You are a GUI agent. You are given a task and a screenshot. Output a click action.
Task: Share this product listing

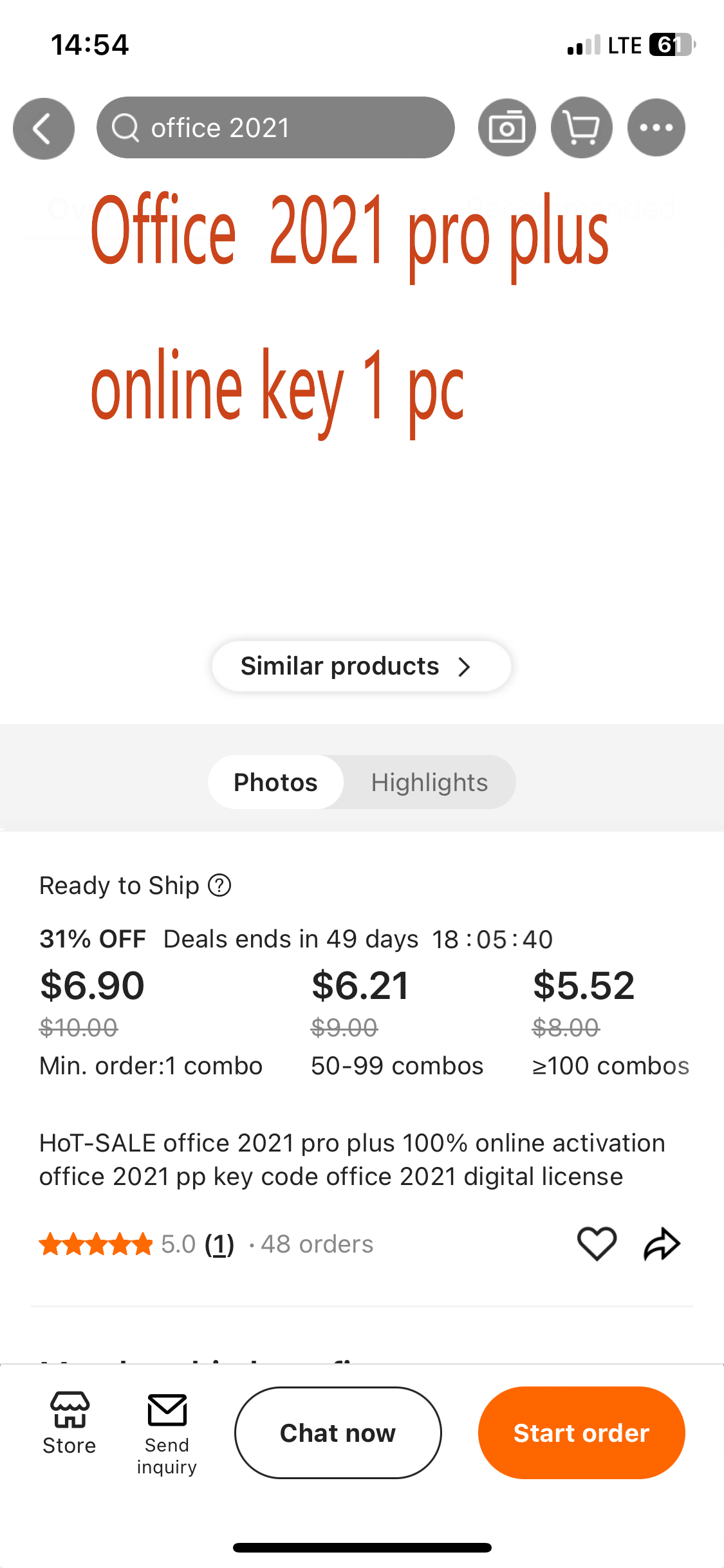click(662, 1243)
